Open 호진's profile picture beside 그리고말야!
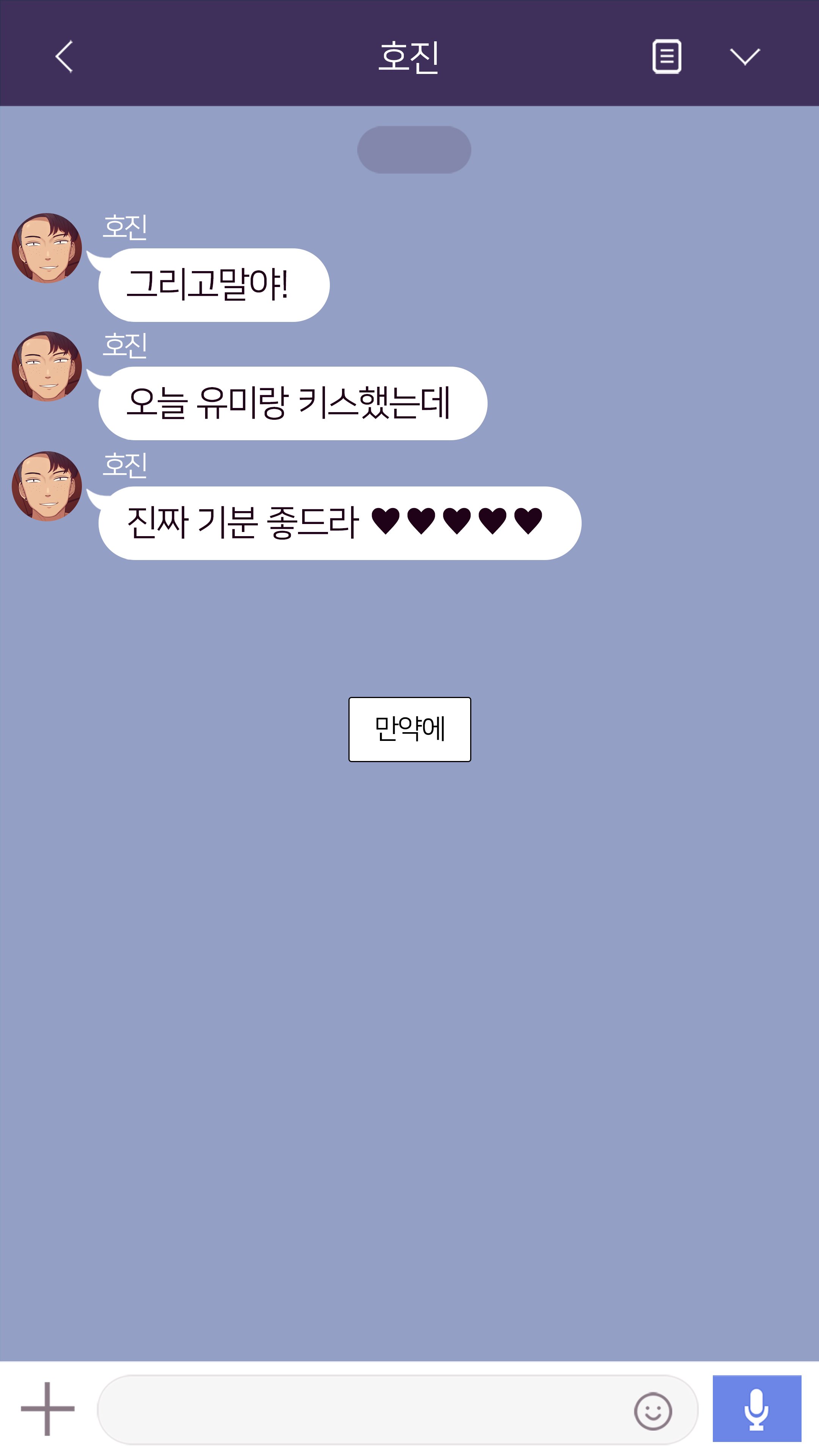Screen dimensions: 819x1456 coord(47,248)
